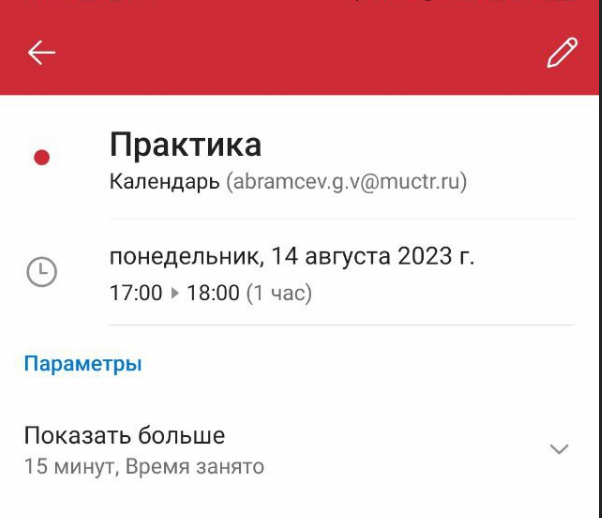Go back using the arrow icon
The height and width of the screenshot is (518, 602).
click(x=41, y=53)
